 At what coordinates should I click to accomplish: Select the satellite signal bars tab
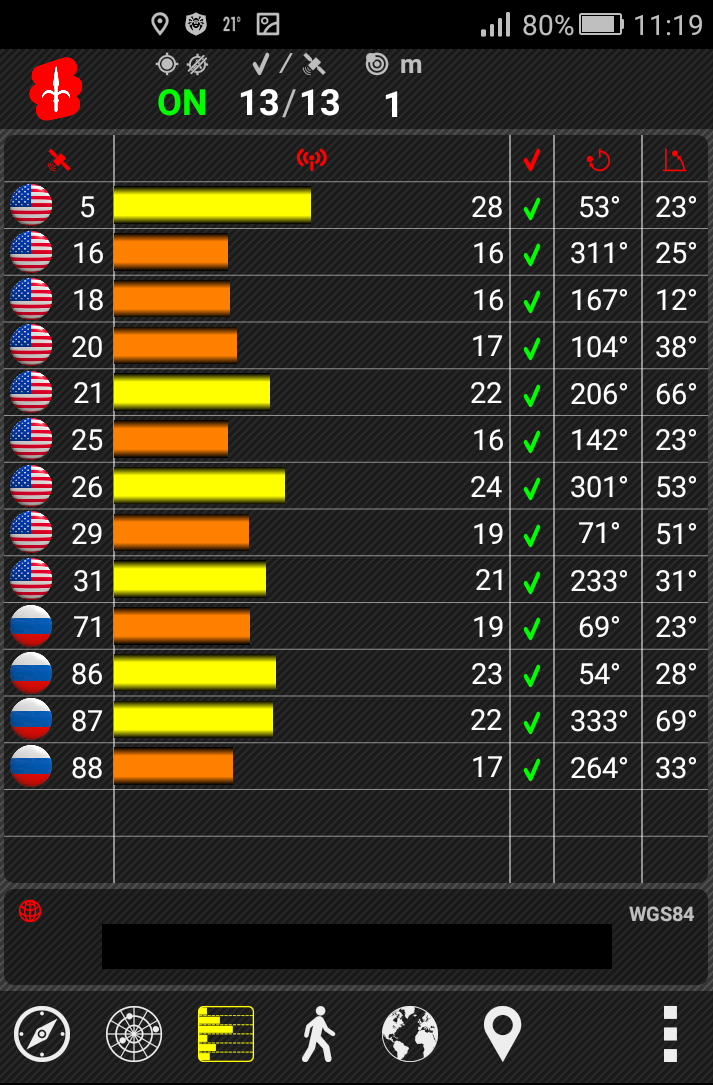pos(226,1034)
